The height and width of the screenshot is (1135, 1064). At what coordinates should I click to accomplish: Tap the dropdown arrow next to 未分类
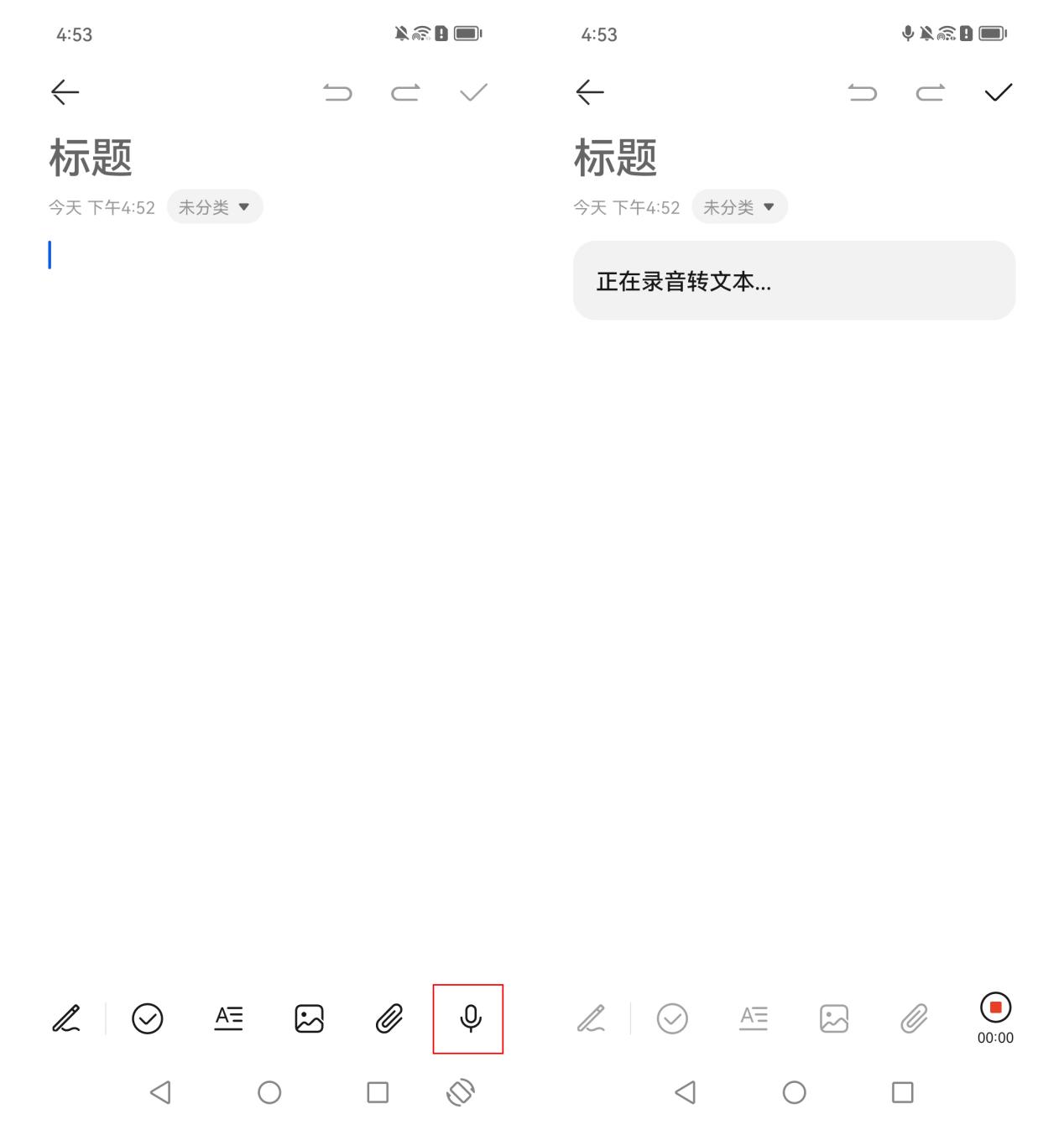[243, 206]
